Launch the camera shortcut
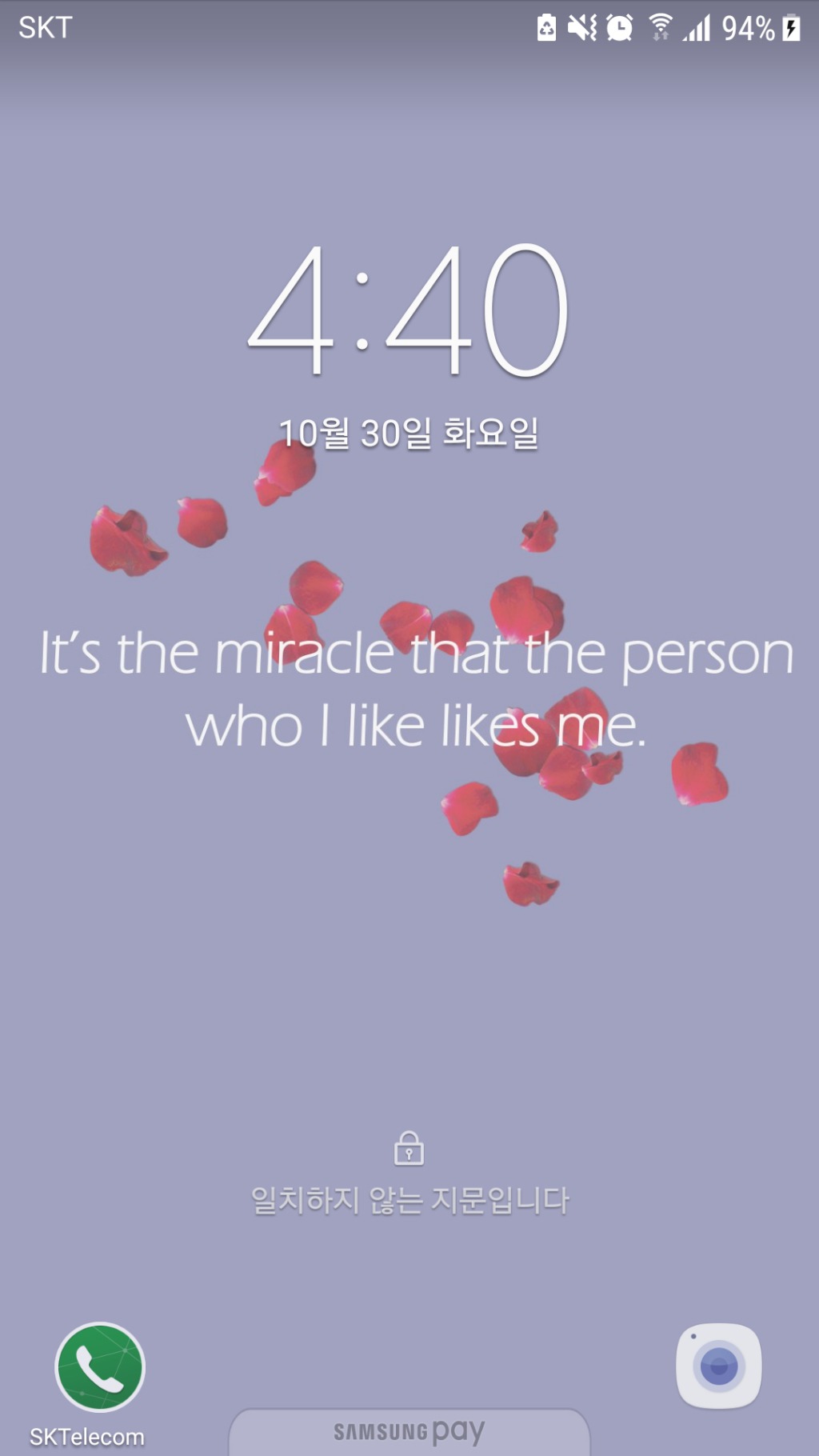This screenshot has width=819, height=1456. (718, 1366)
